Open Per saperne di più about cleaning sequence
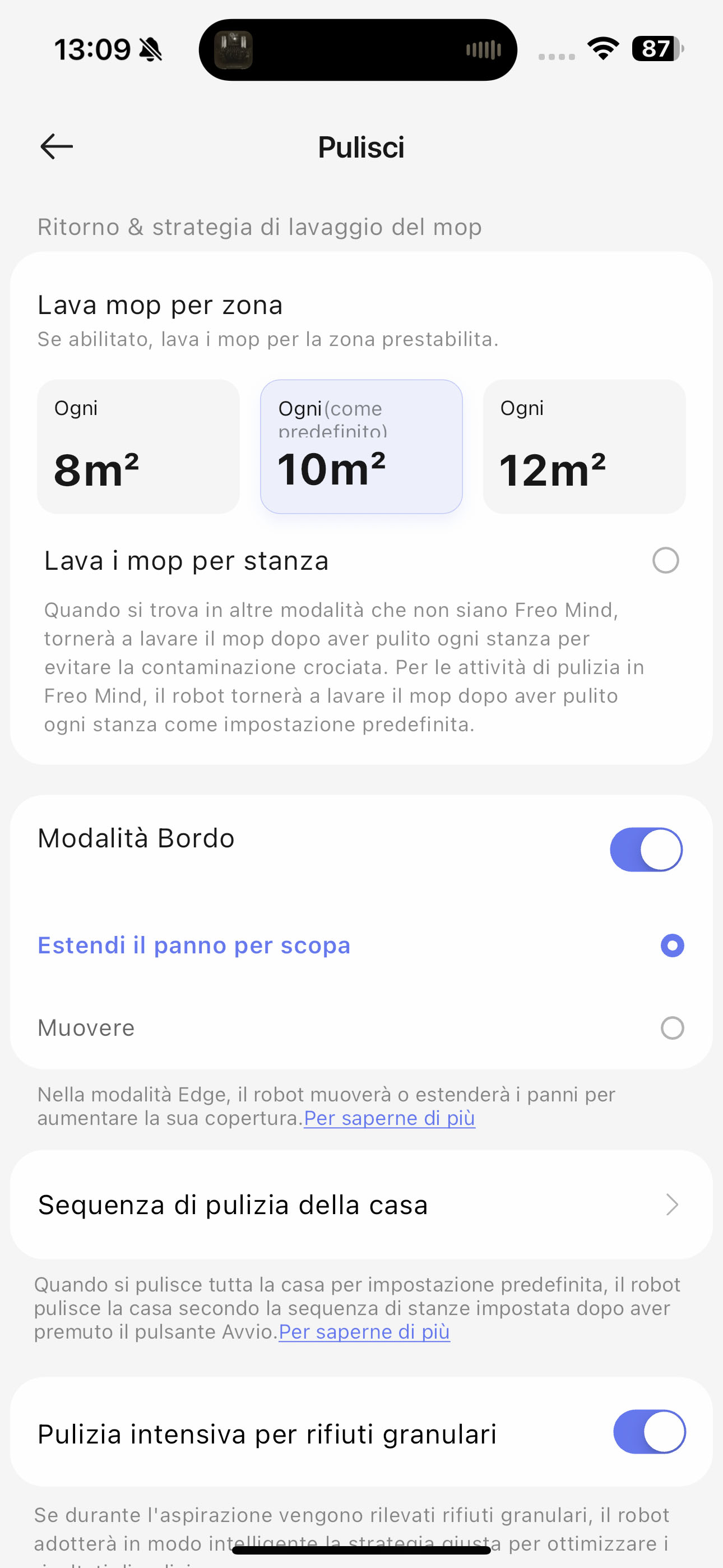Viewport: 723px width, 1568px height. [x=364, y=1332]
